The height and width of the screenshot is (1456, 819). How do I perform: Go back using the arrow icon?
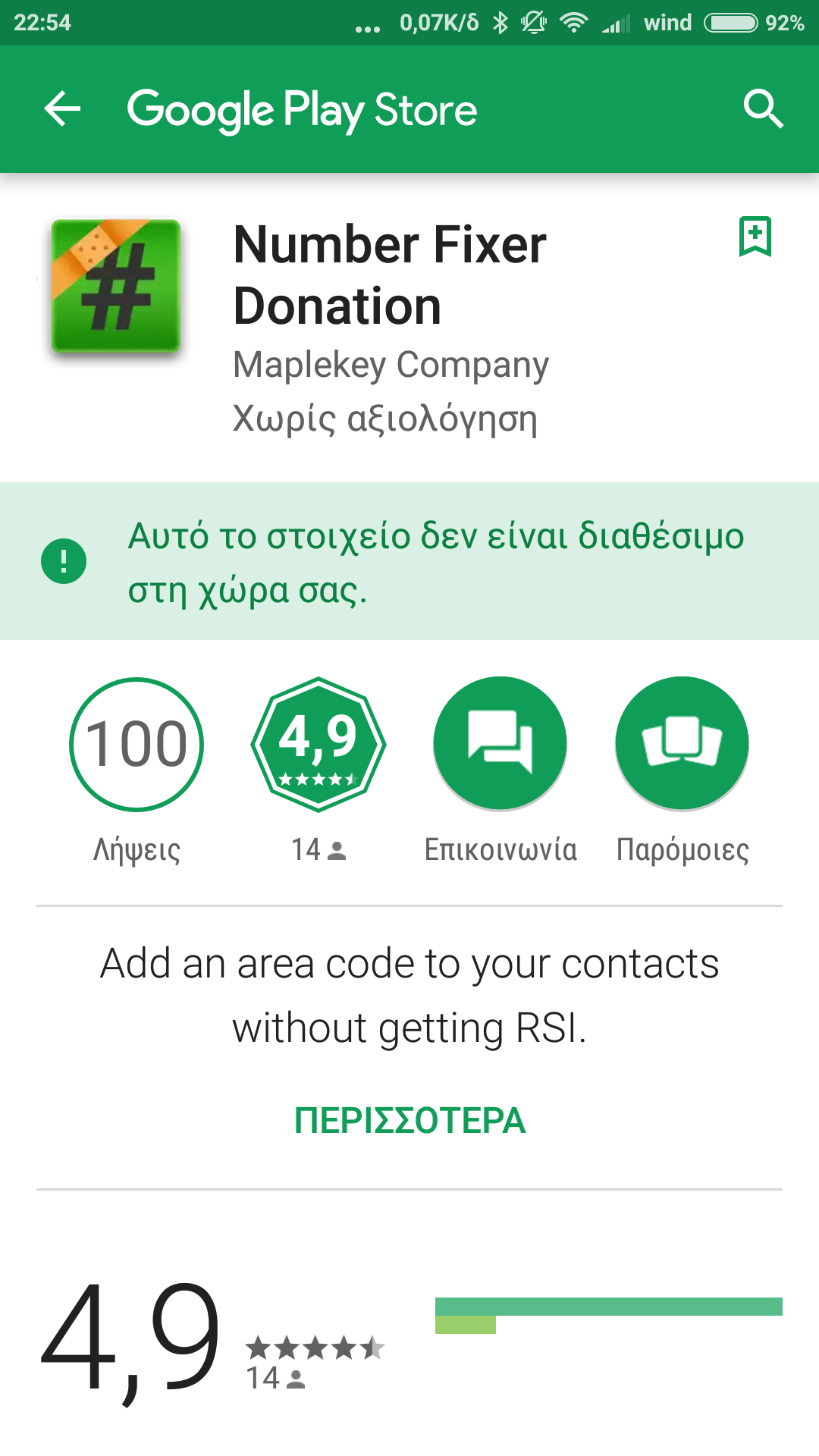click(62, 109)
